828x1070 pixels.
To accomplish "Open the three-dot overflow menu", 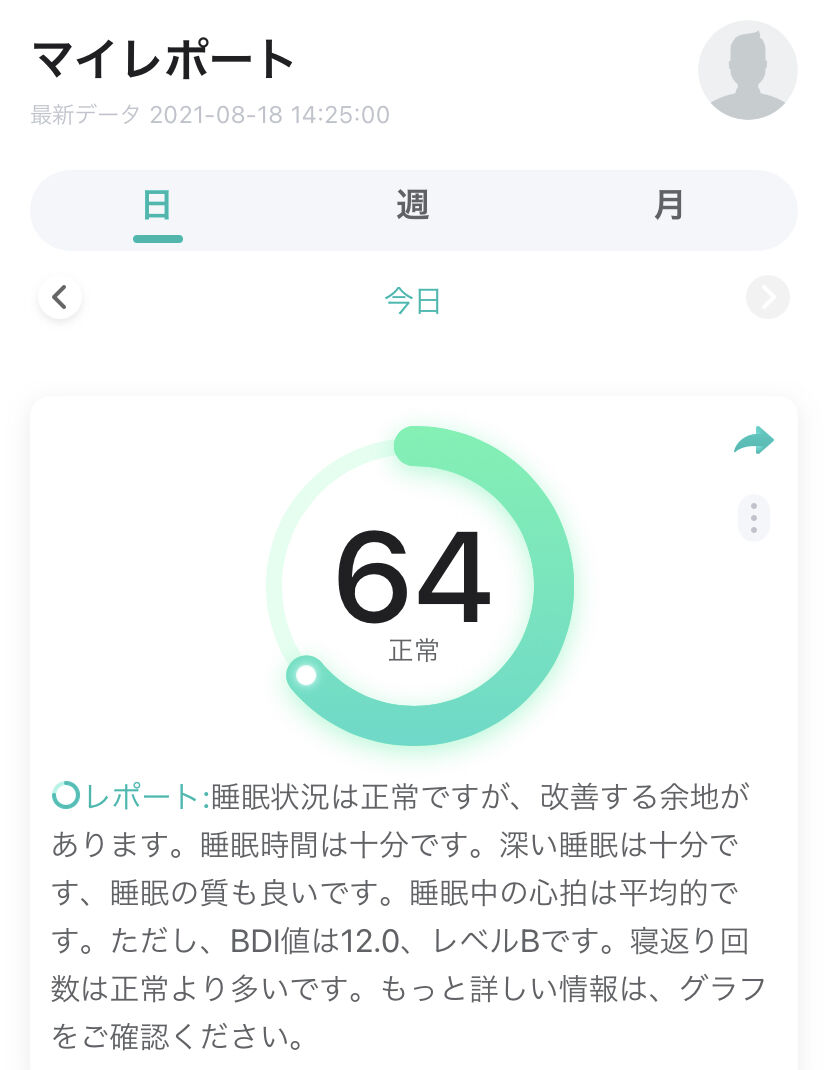I will pyautogui.click(x=753, y=518).
